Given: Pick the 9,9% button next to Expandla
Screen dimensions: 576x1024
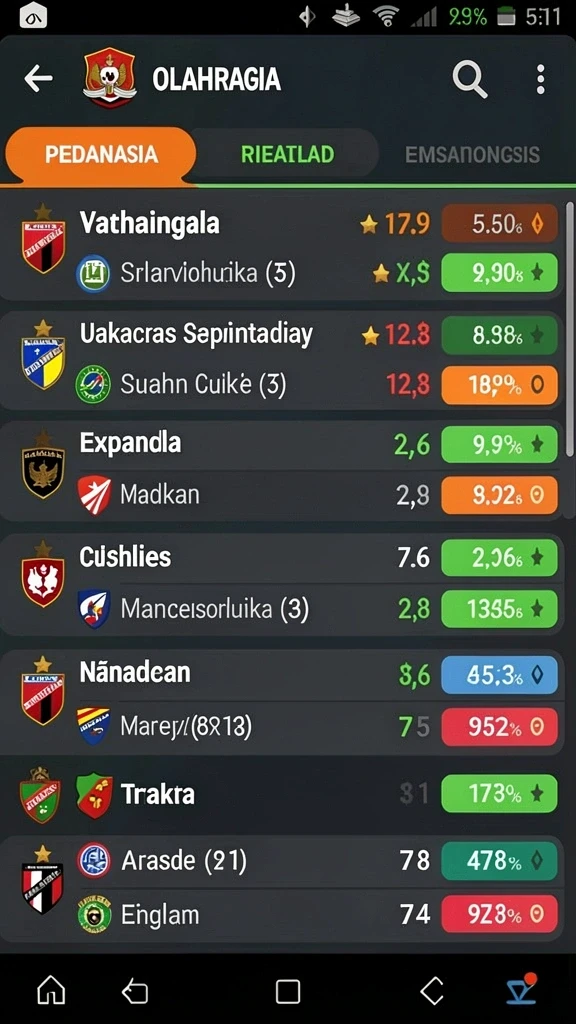Looking at the screenshot, I should [x=500, y=445].
